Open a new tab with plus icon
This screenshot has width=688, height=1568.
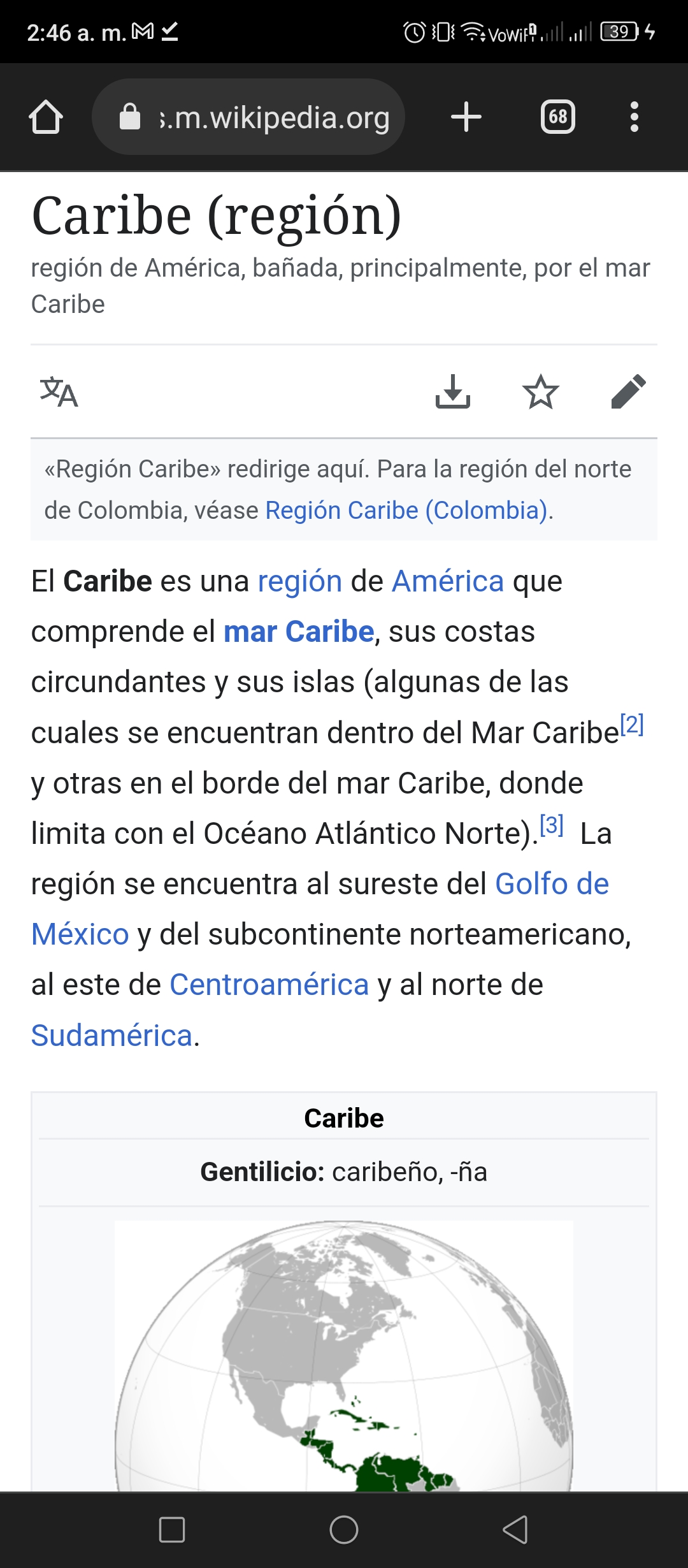coord(466,117)
